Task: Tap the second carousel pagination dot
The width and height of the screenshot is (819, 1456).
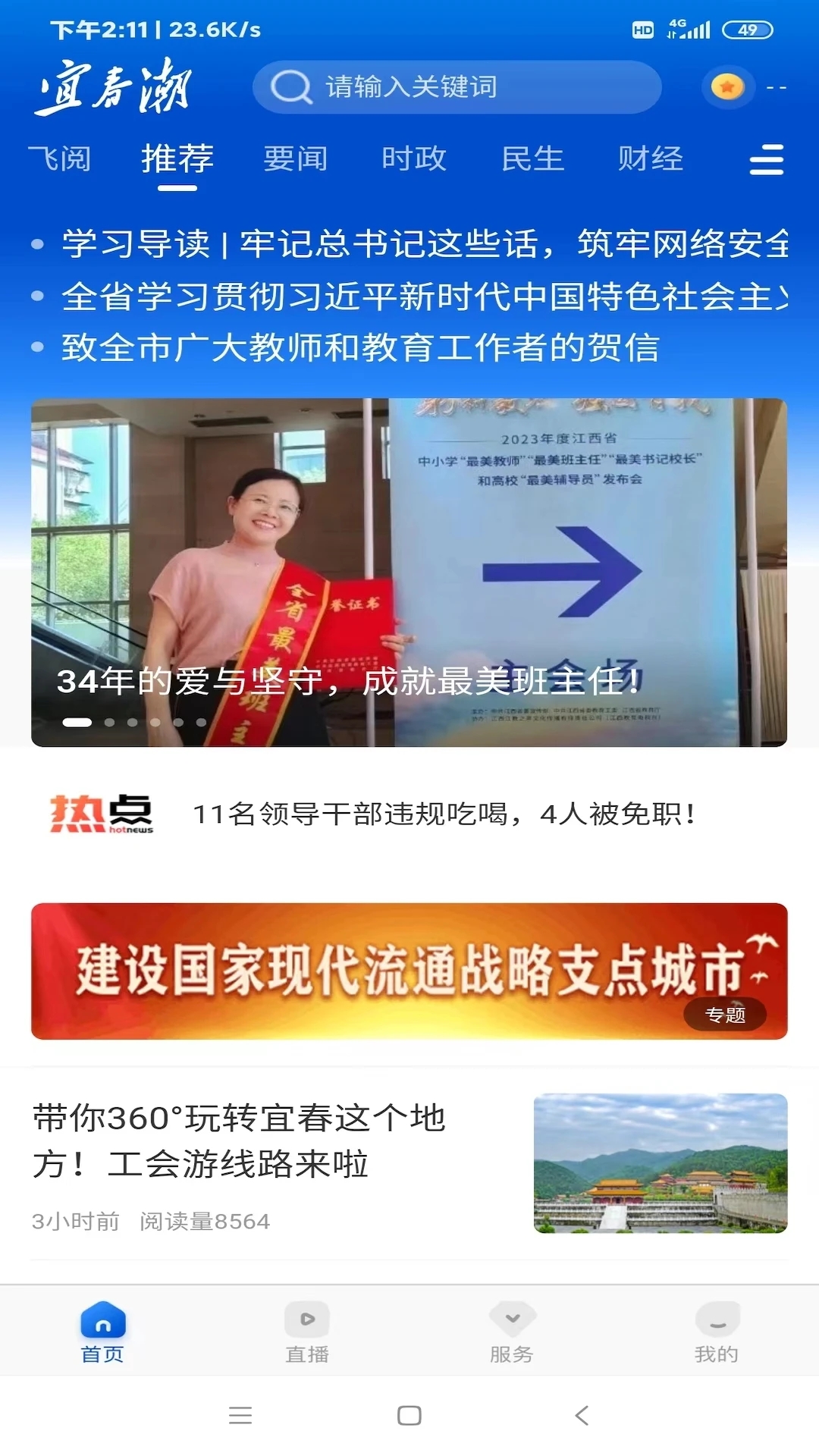Action: tap(109, 721)
